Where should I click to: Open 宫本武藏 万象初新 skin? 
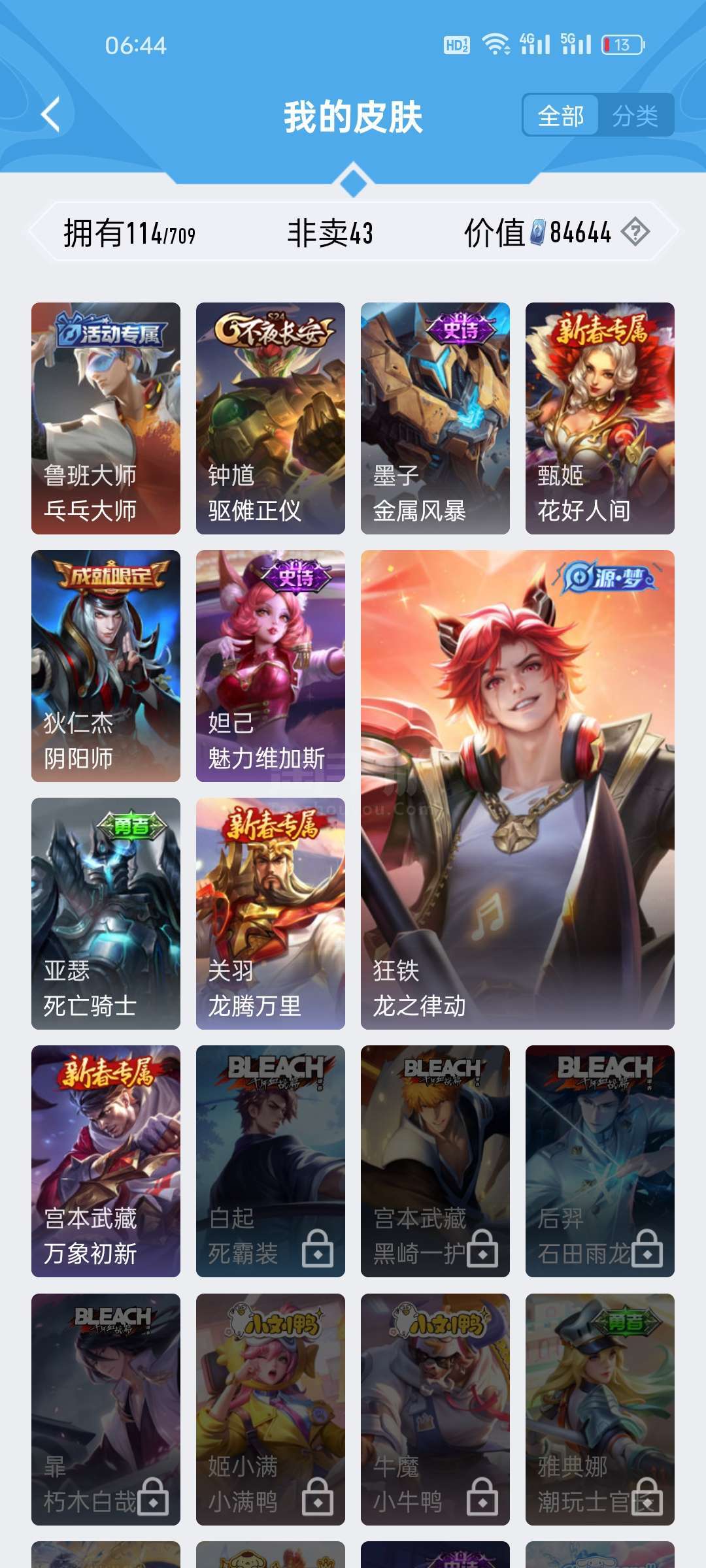[106, 1161]
